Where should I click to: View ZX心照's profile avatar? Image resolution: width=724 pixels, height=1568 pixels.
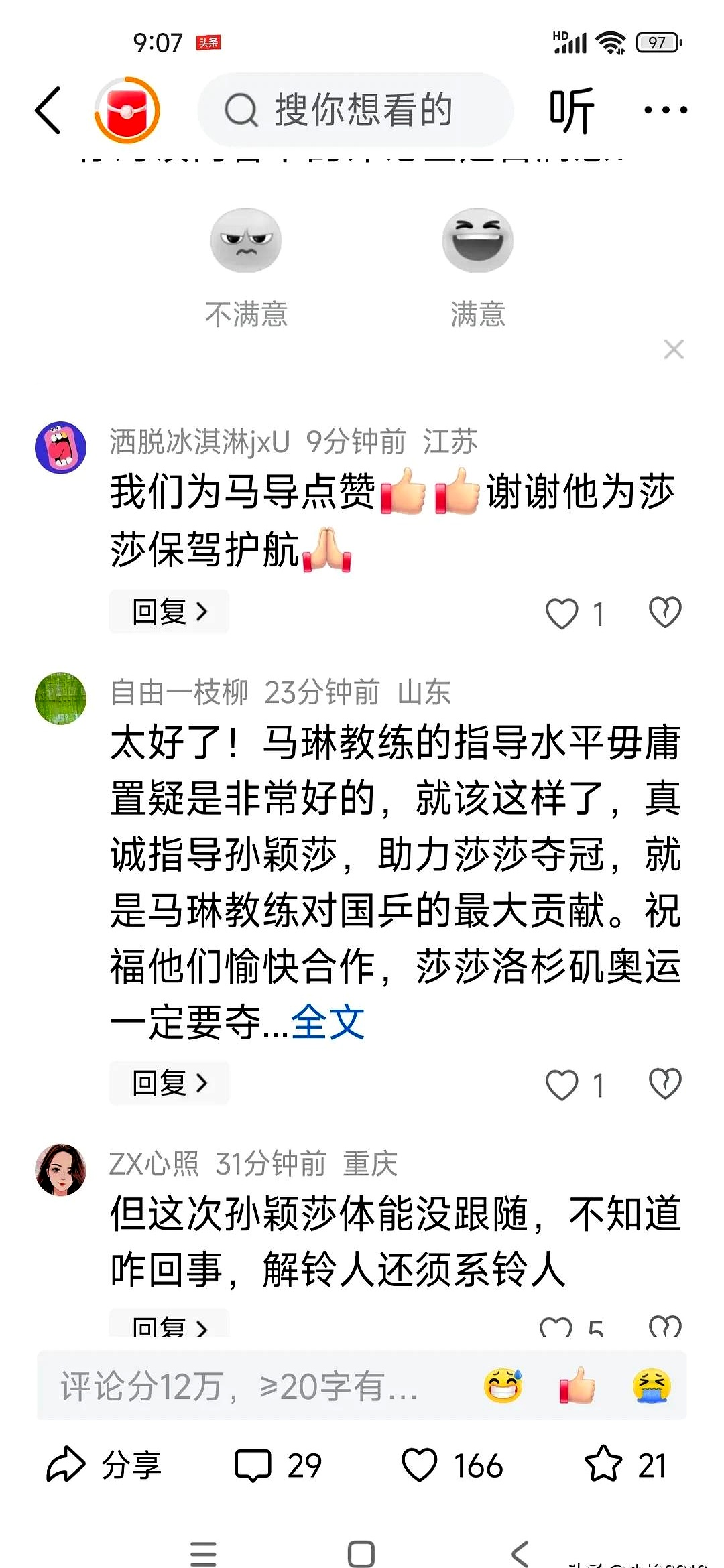coord(60,1170)
